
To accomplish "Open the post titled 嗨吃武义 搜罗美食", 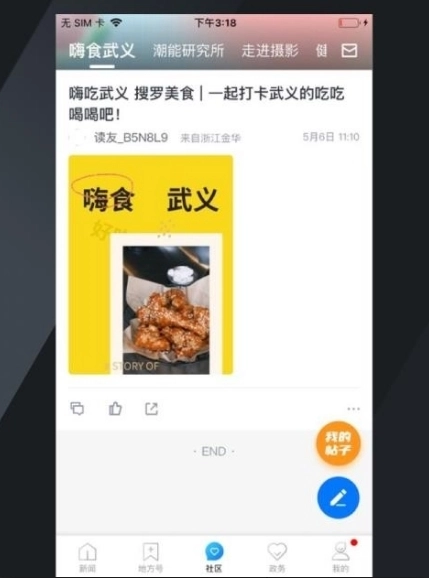I will point(206,104).
